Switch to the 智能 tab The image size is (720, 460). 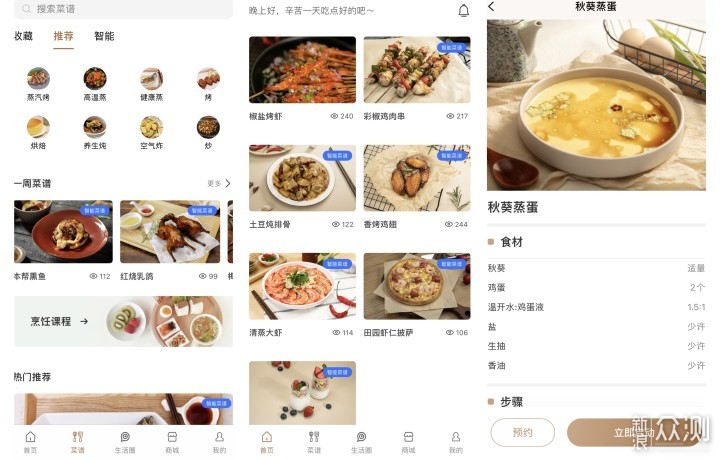click(104, 36)
